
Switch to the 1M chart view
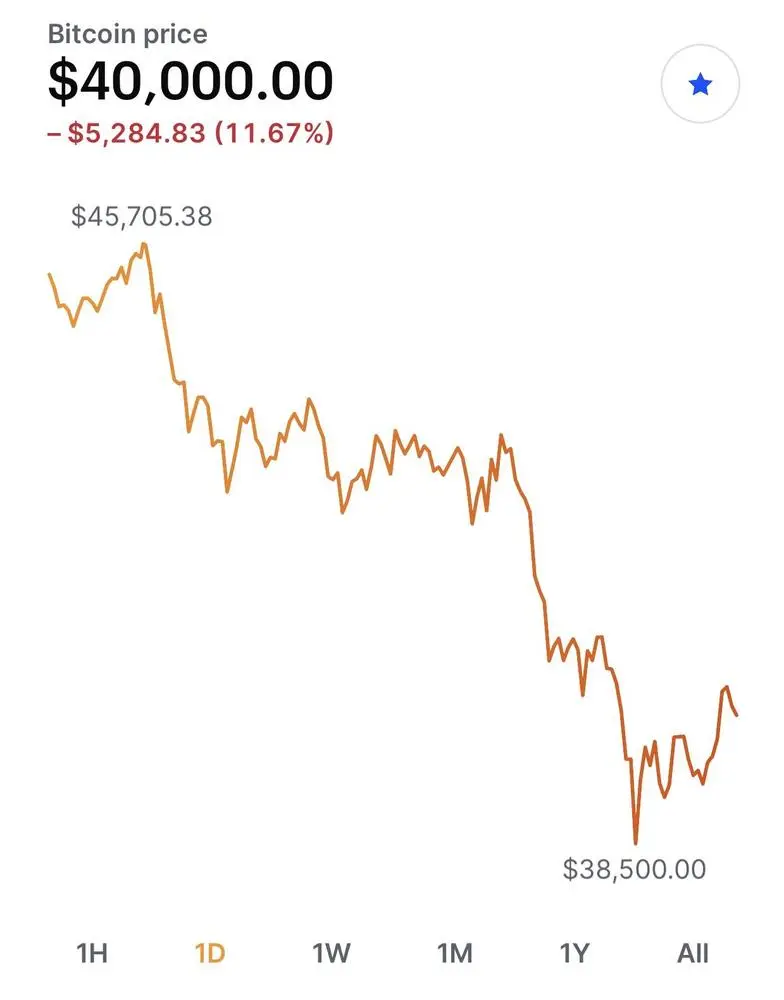click(456, 955)
